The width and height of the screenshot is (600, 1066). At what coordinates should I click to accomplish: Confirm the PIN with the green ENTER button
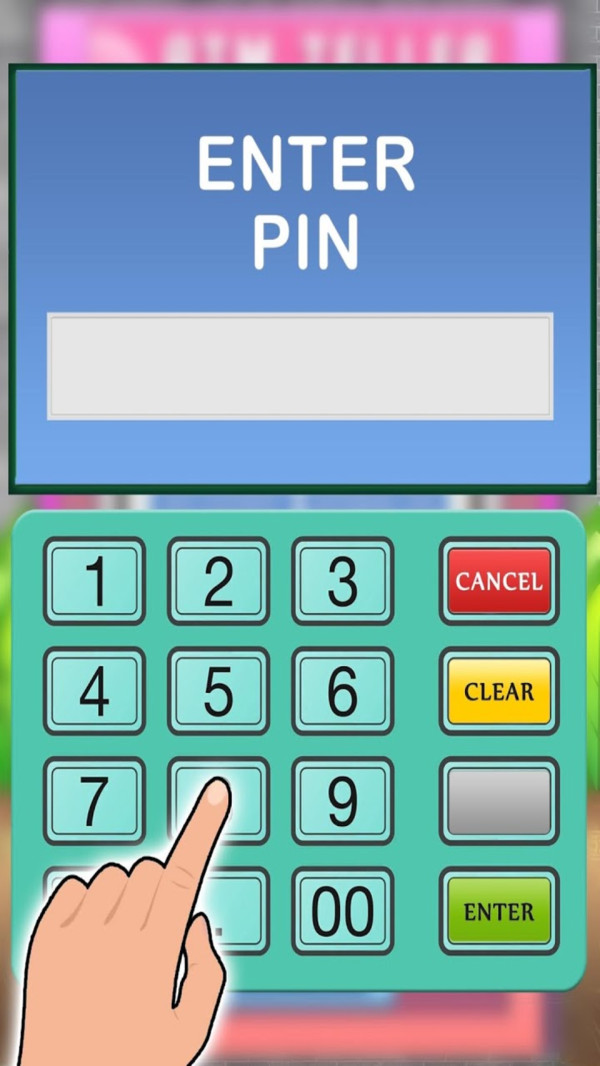click(x=499, y=911)
